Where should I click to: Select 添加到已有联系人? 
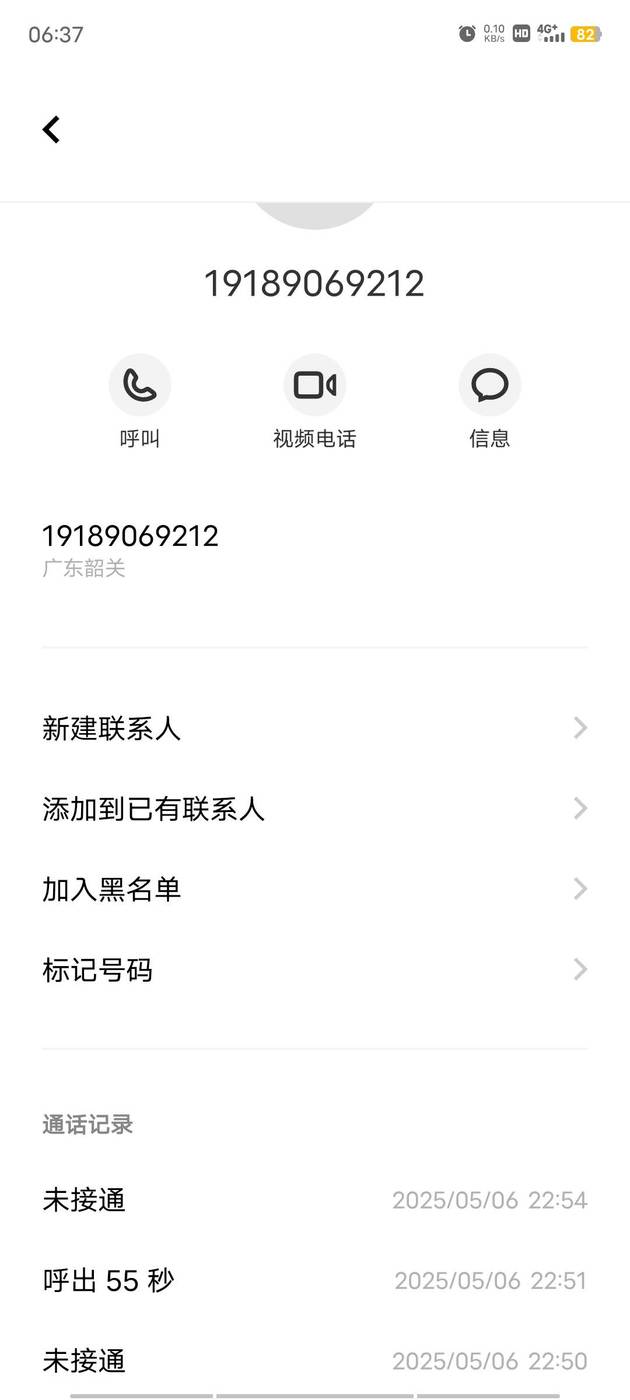coord(315,808)
